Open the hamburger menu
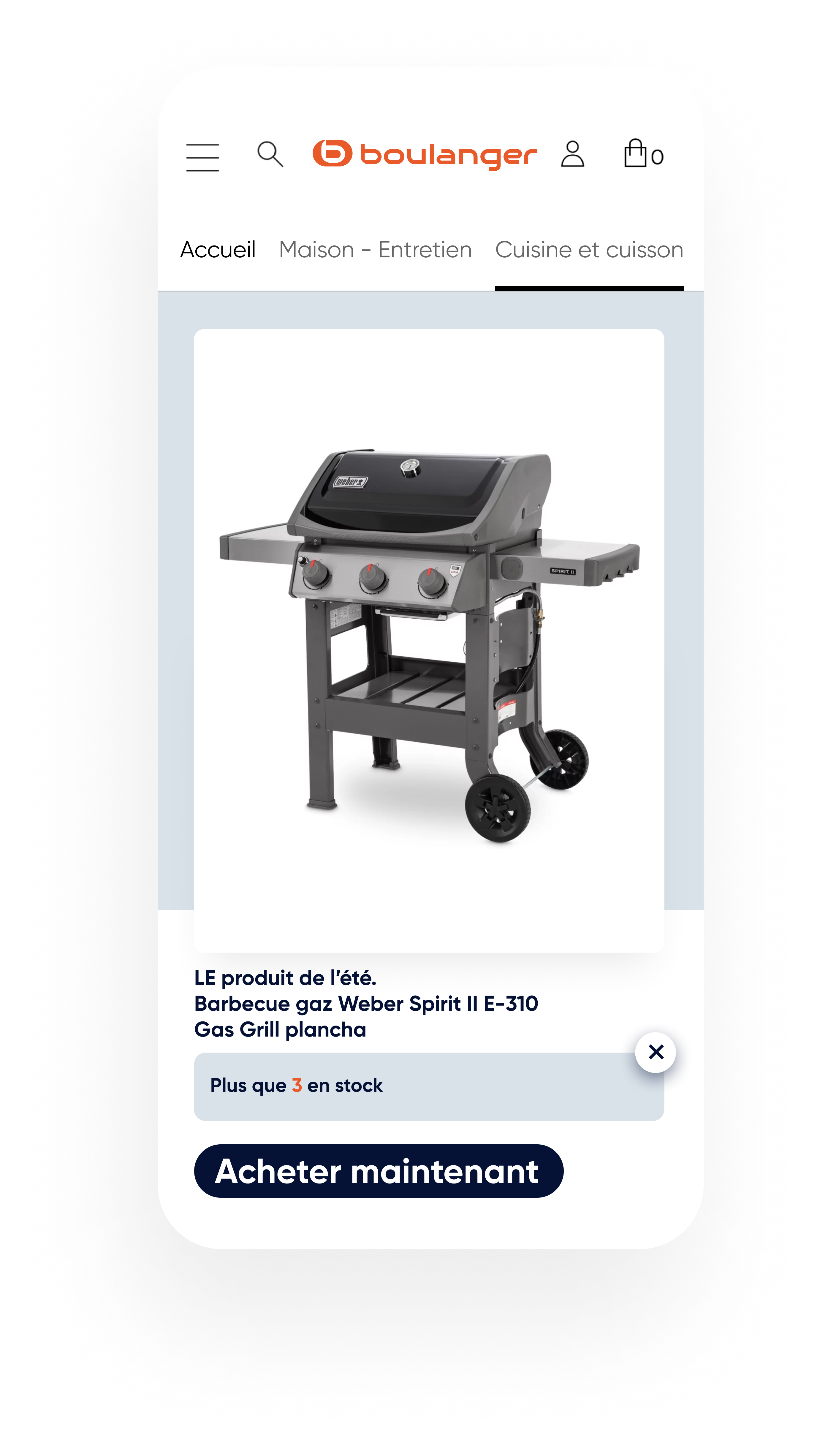 pos(202,156)
